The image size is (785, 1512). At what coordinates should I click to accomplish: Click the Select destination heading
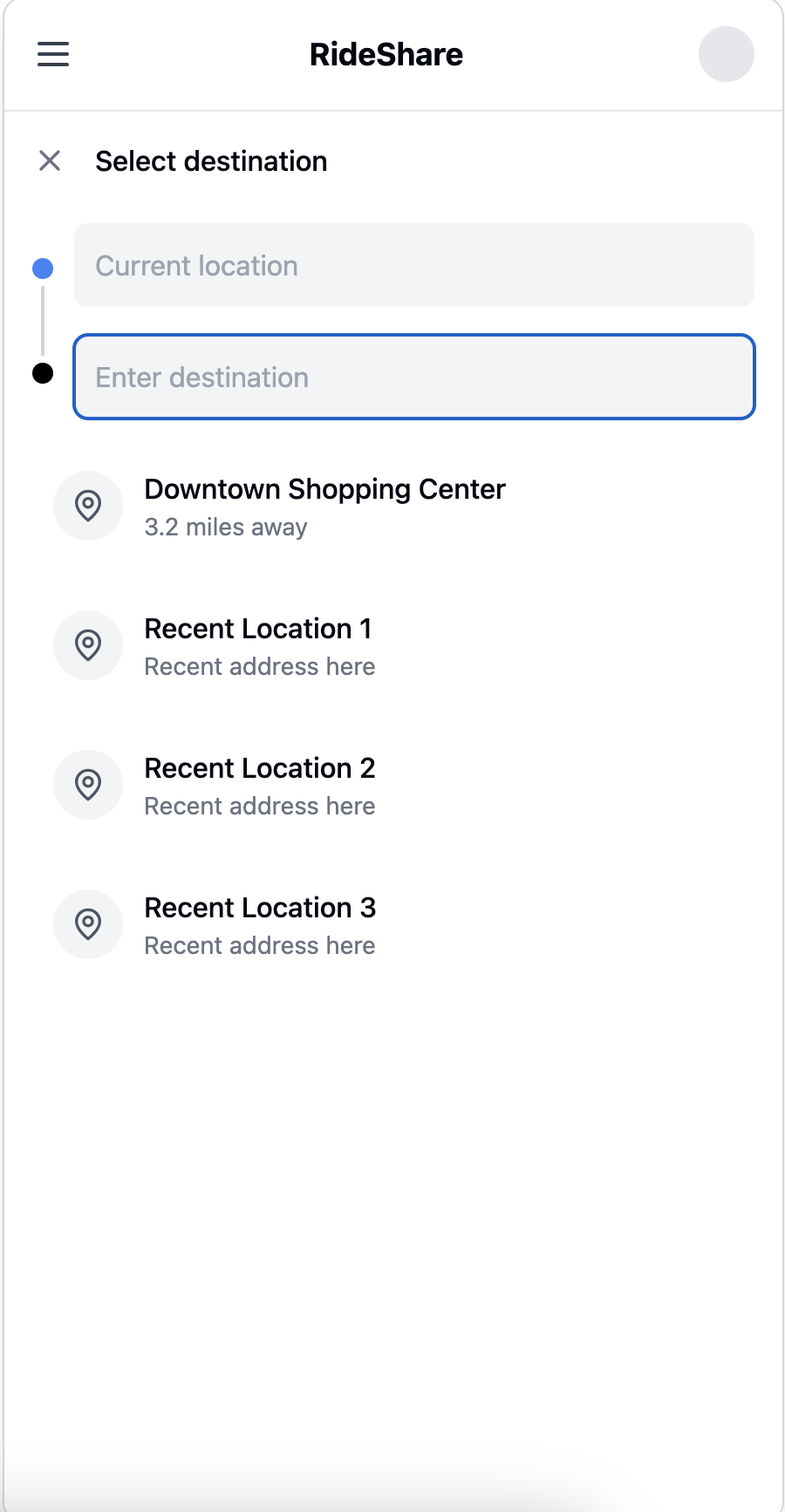click(210, 161)
